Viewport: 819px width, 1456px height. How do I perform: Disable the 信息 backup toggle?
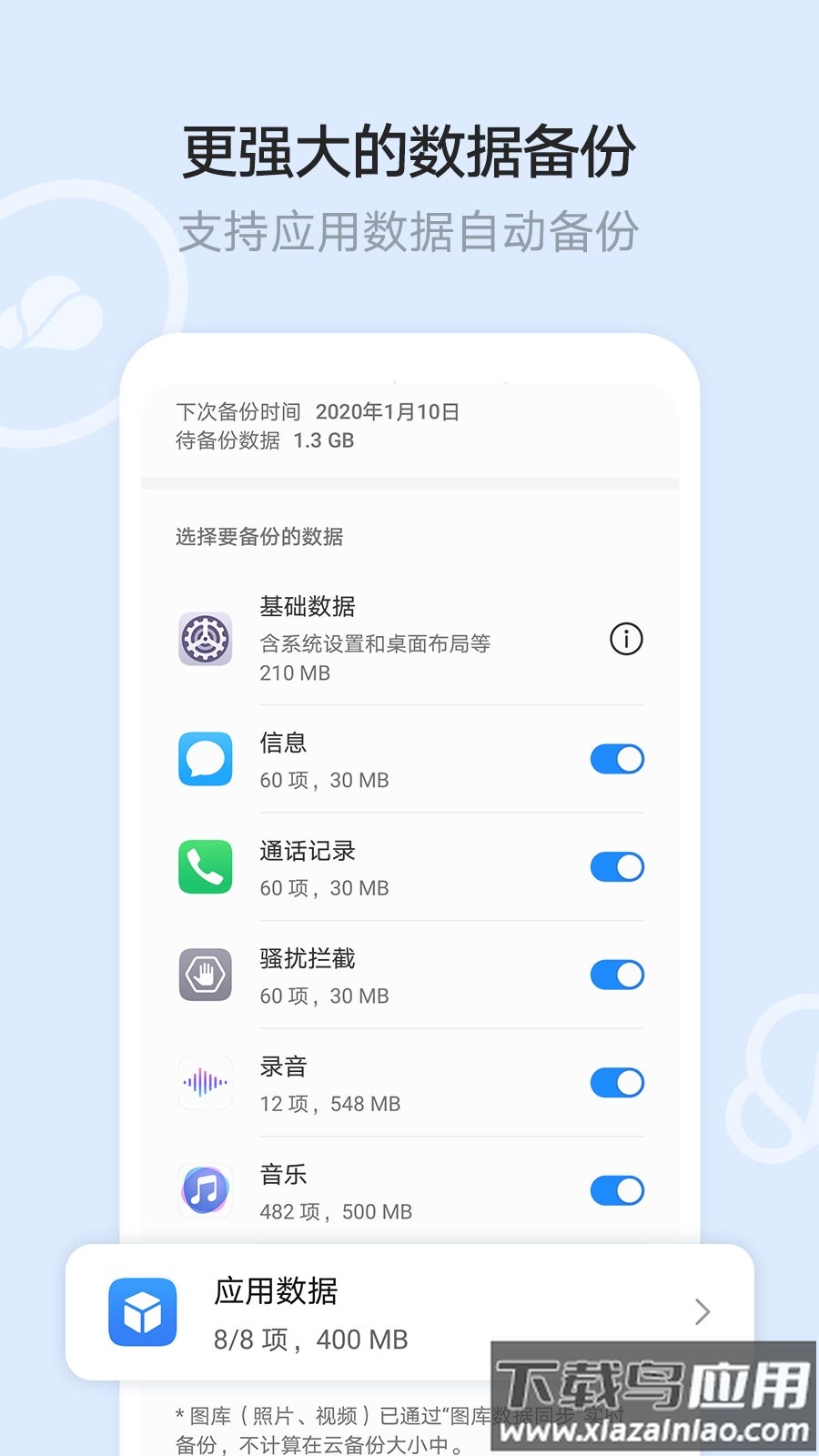tap(617, 759)
